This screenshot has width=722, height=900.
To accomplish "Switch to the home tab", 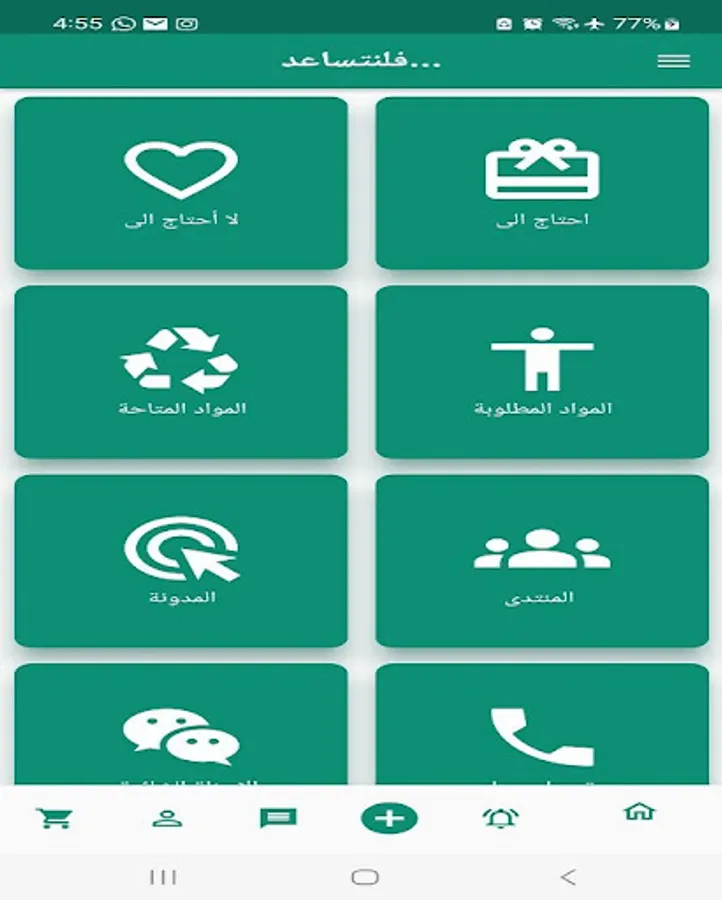I will (x=639, y=812).
